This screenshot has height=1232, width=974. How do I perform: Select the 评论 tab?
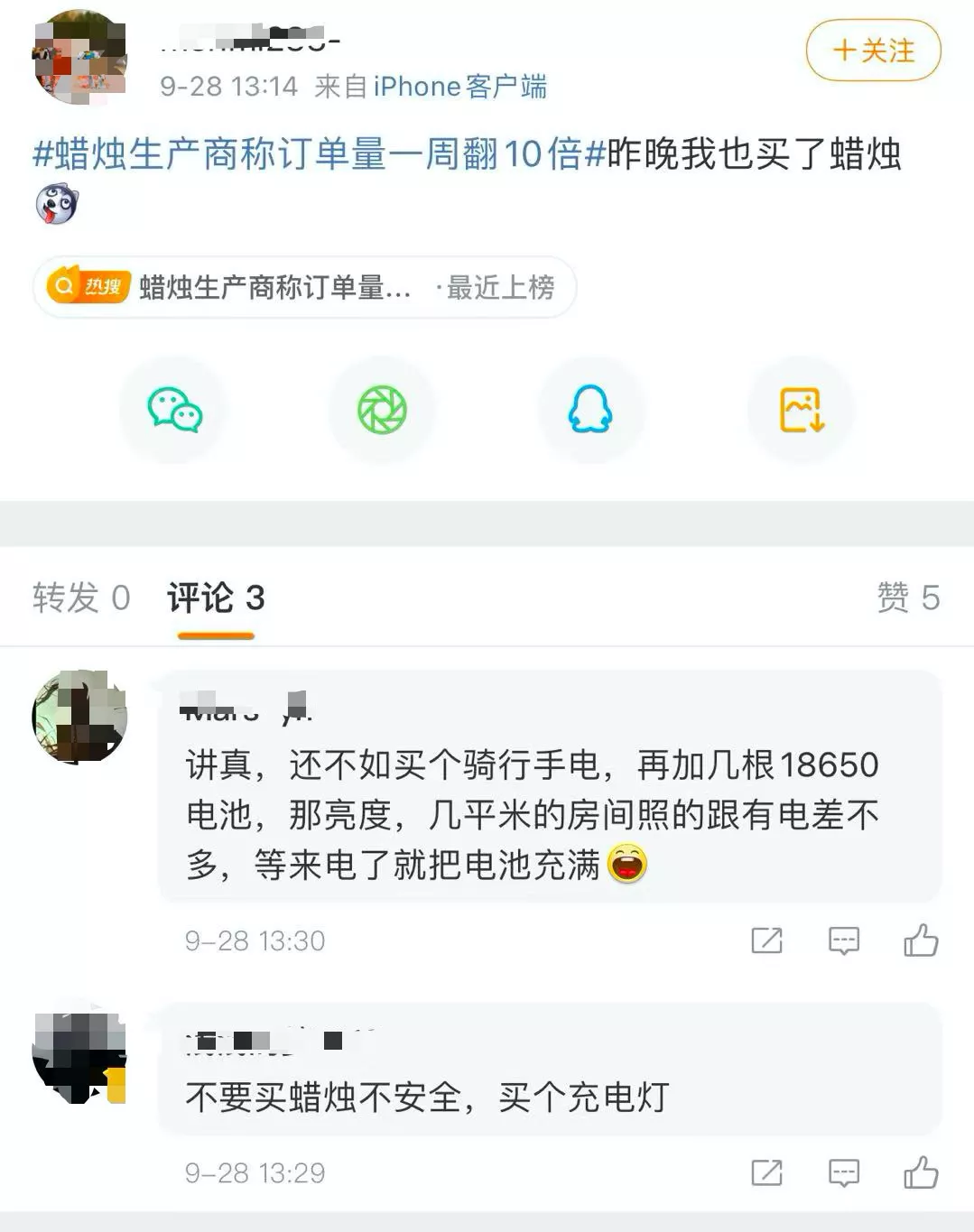[216, 597]
